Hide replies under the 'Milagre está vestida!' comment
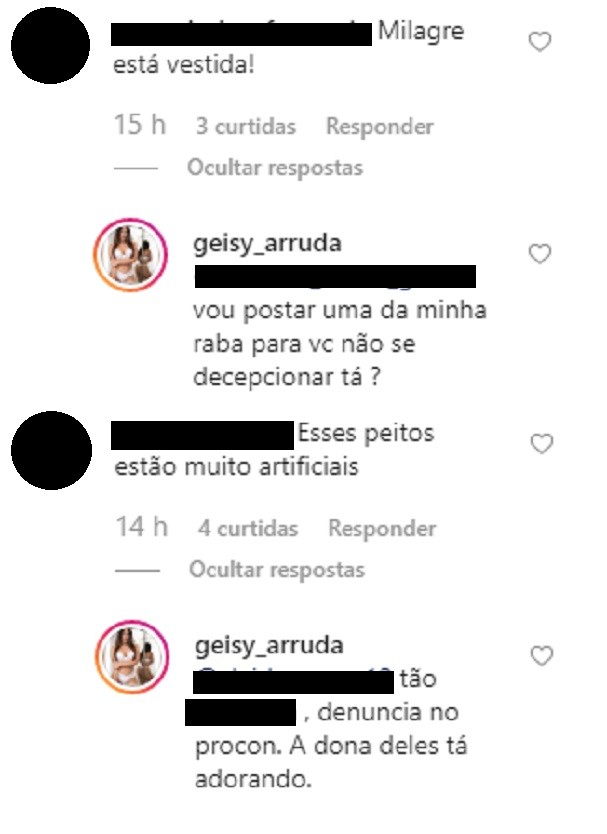The image size is (607, 834). click(274, 168)
